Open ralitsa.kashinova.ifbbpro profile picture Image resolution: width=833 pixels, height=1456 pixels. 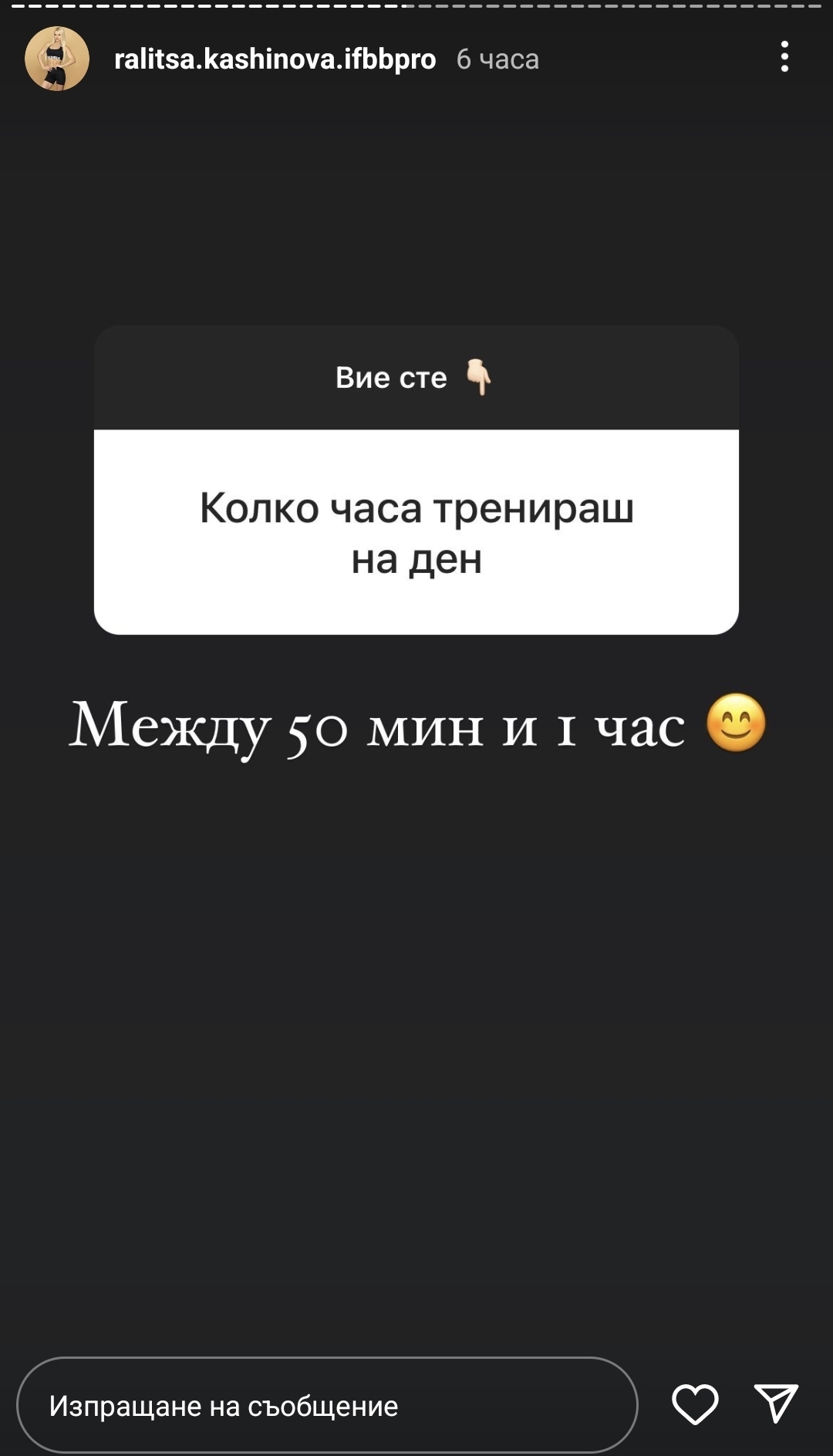click(57, 59)
